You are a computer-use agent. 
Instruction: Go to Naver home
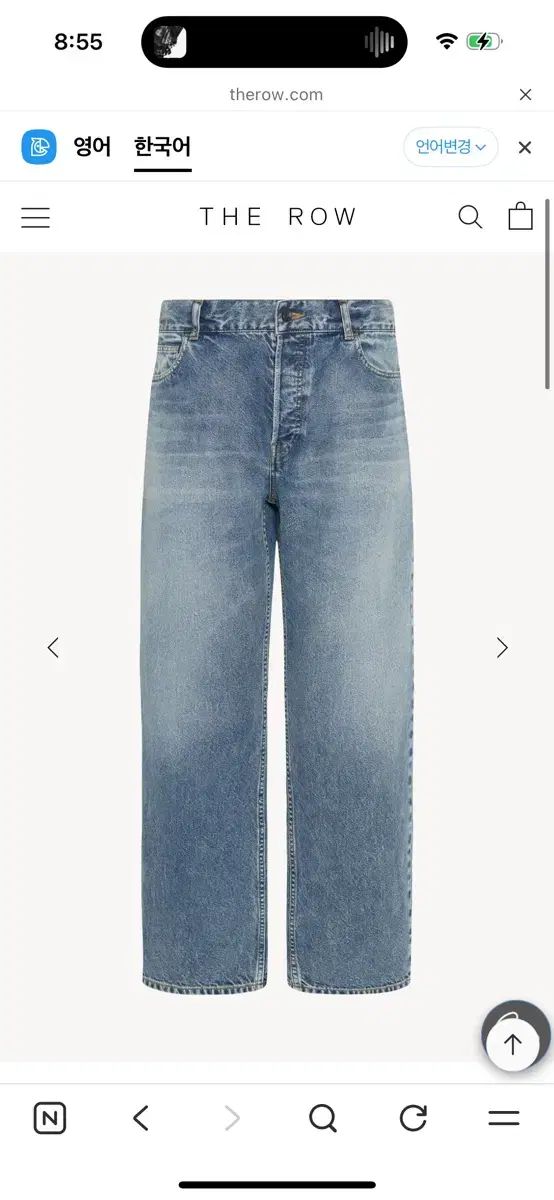pos(50,1118)
